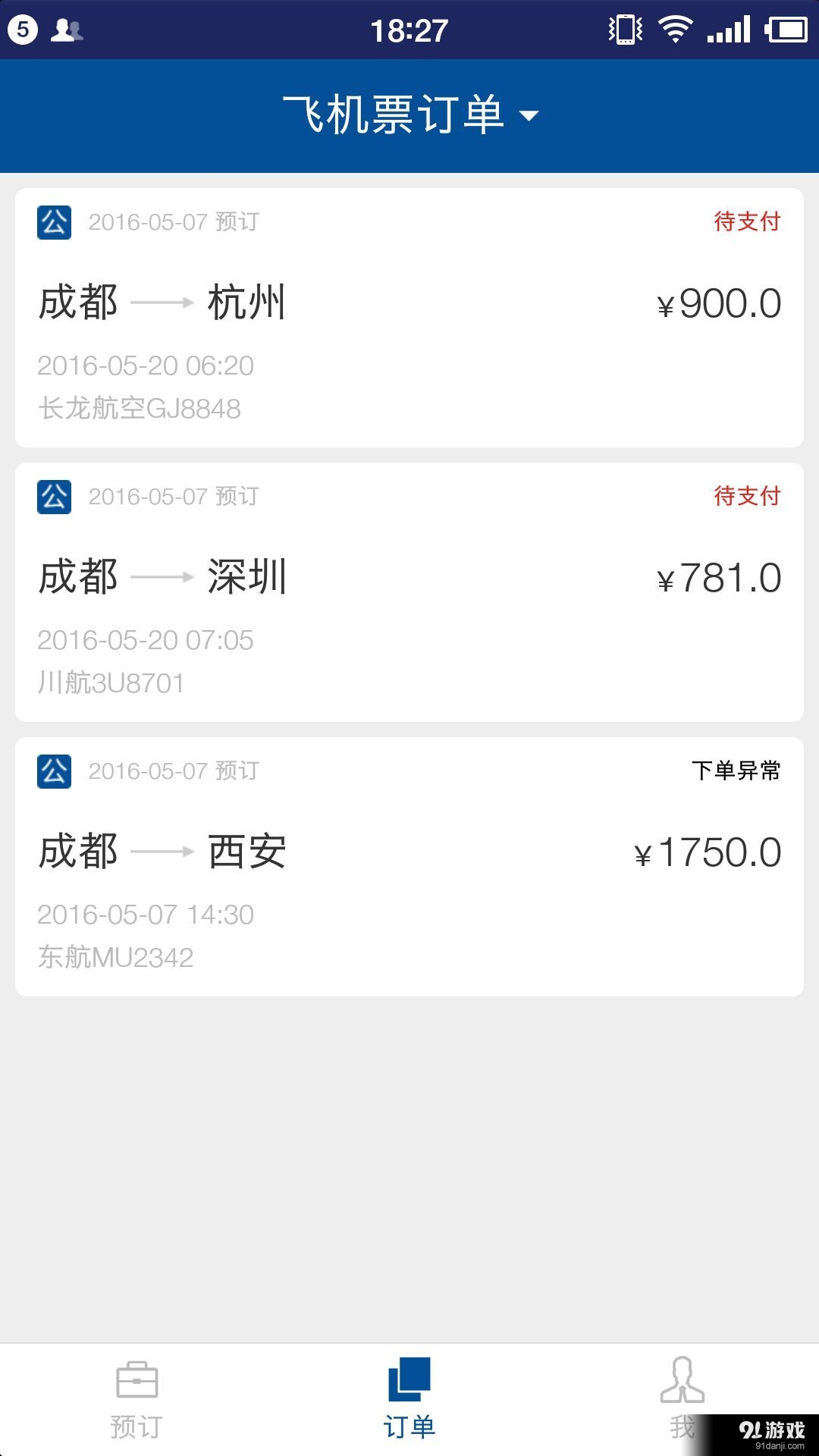The height and width of the screenshot is (1456, 819).
Task: Tap the 公 icon on the 西安 order
Action: point(53,772)
